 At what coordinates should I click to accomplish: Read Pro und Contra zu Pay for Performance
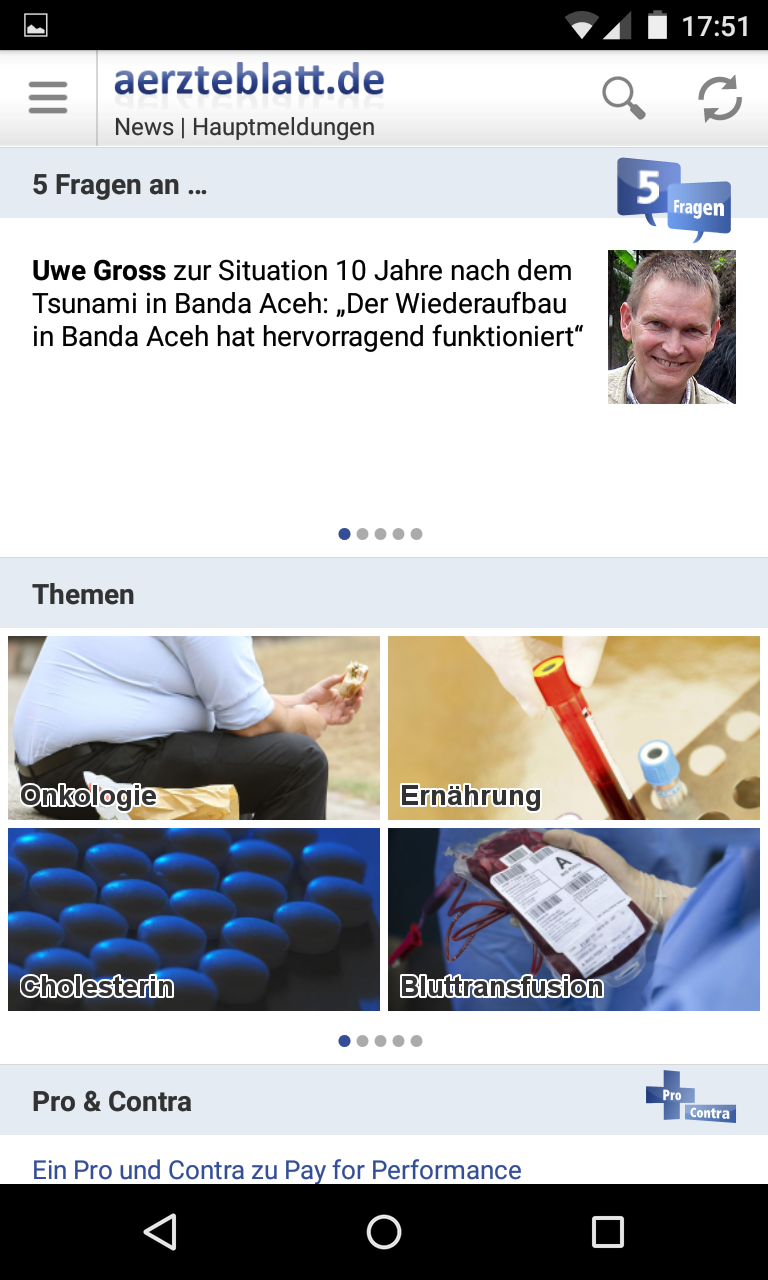point(277,1169)
